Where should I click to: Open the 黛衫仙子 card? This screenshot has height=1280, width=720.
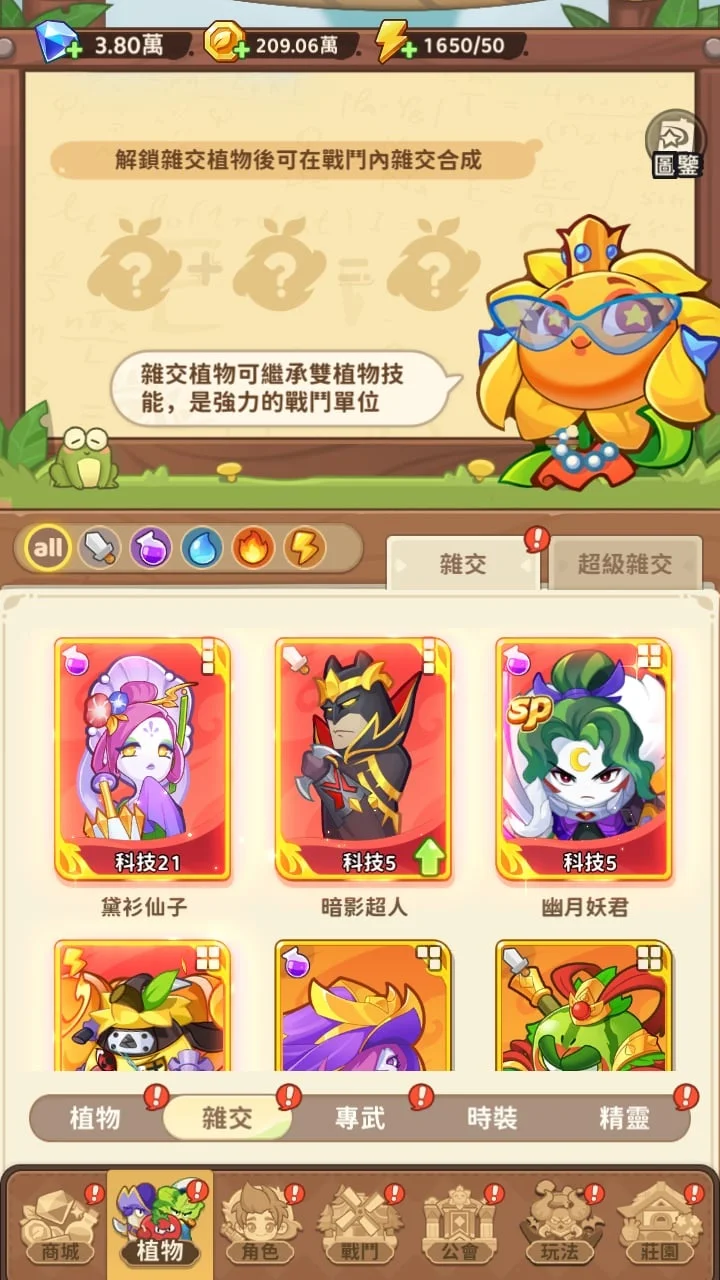[143, 760]
